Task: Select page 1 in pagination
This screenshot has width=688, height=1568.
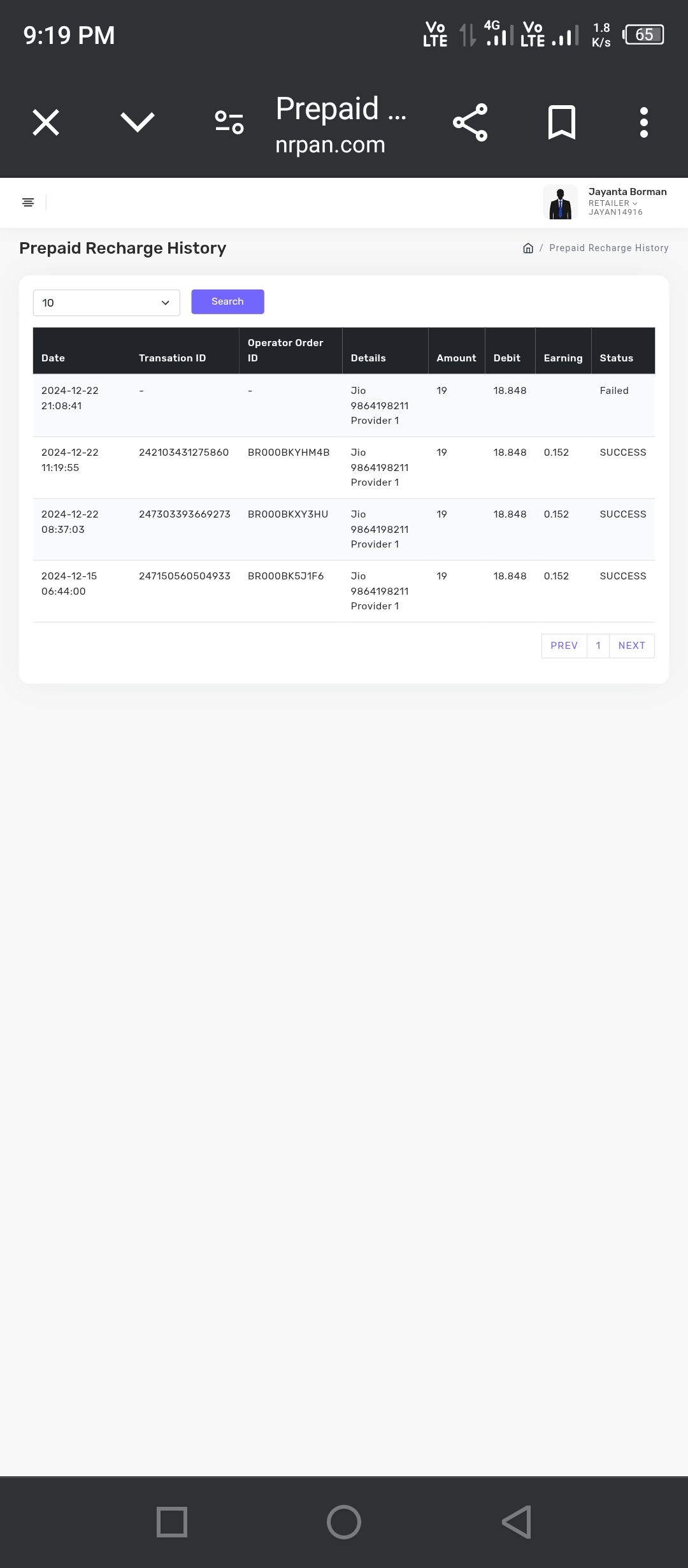Action: [598, 646]
